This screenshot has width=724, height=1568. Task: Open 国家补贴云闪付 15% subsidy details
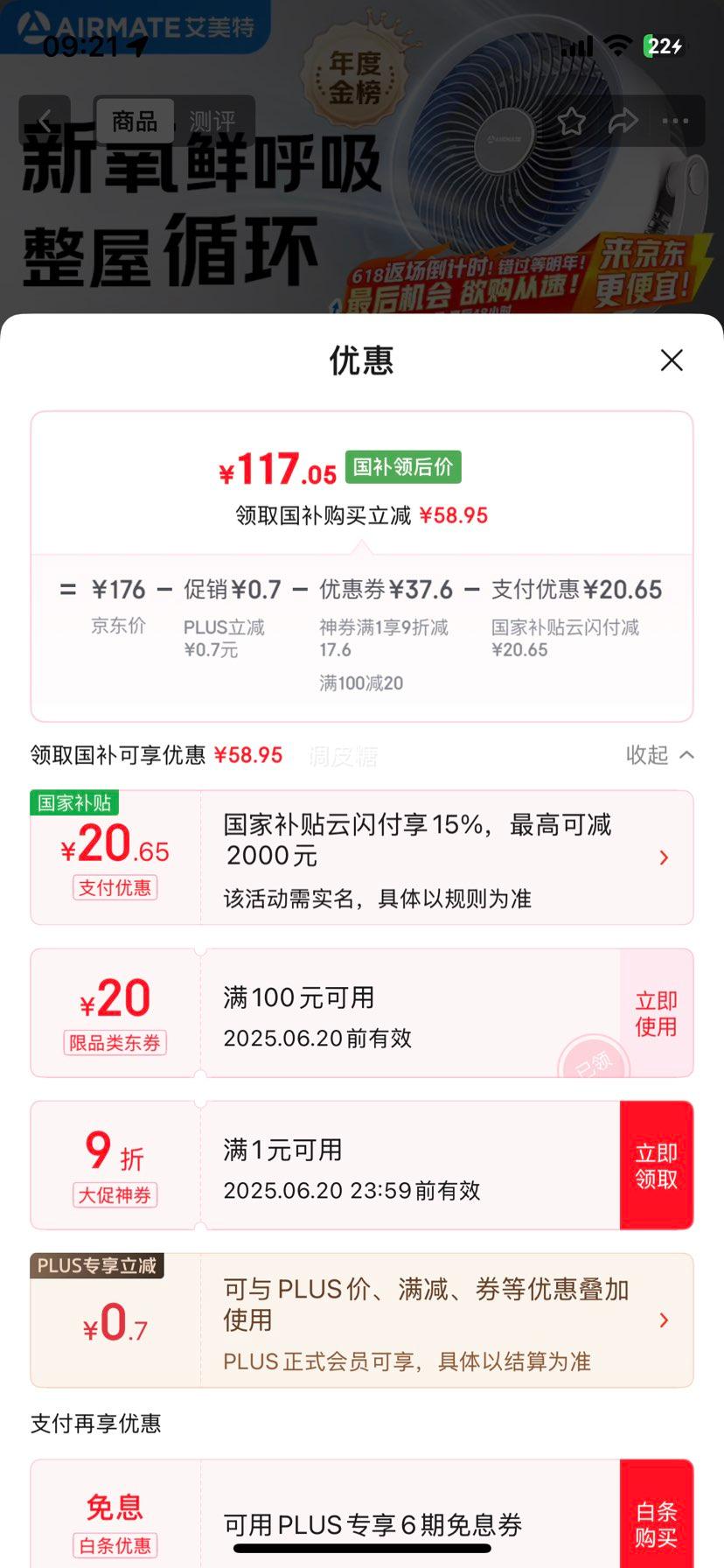(663, 857)
